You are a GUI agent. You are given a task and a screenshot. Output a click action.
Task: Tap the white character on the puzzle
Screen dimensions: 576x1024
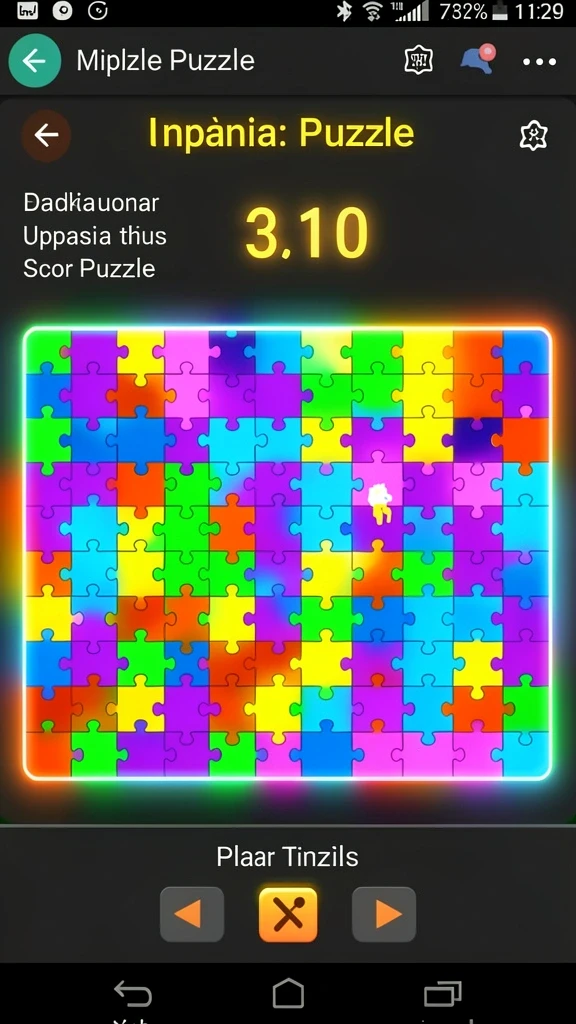(379, 503)
